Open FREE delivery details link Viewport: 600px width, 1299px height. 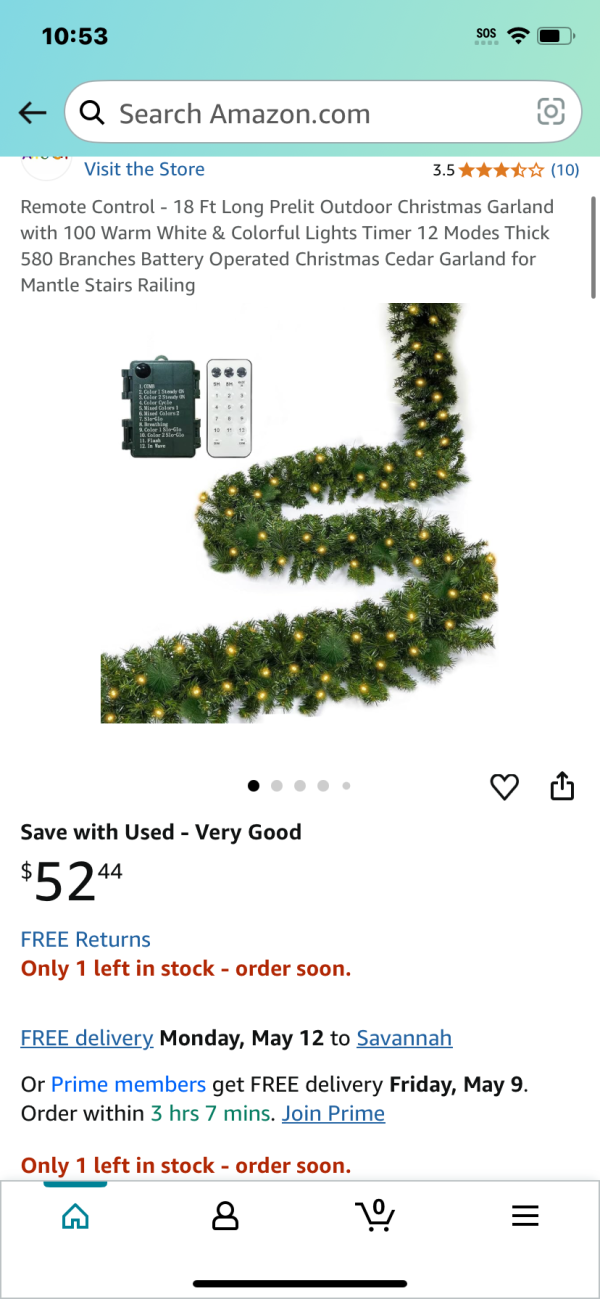click(87, 1038)
